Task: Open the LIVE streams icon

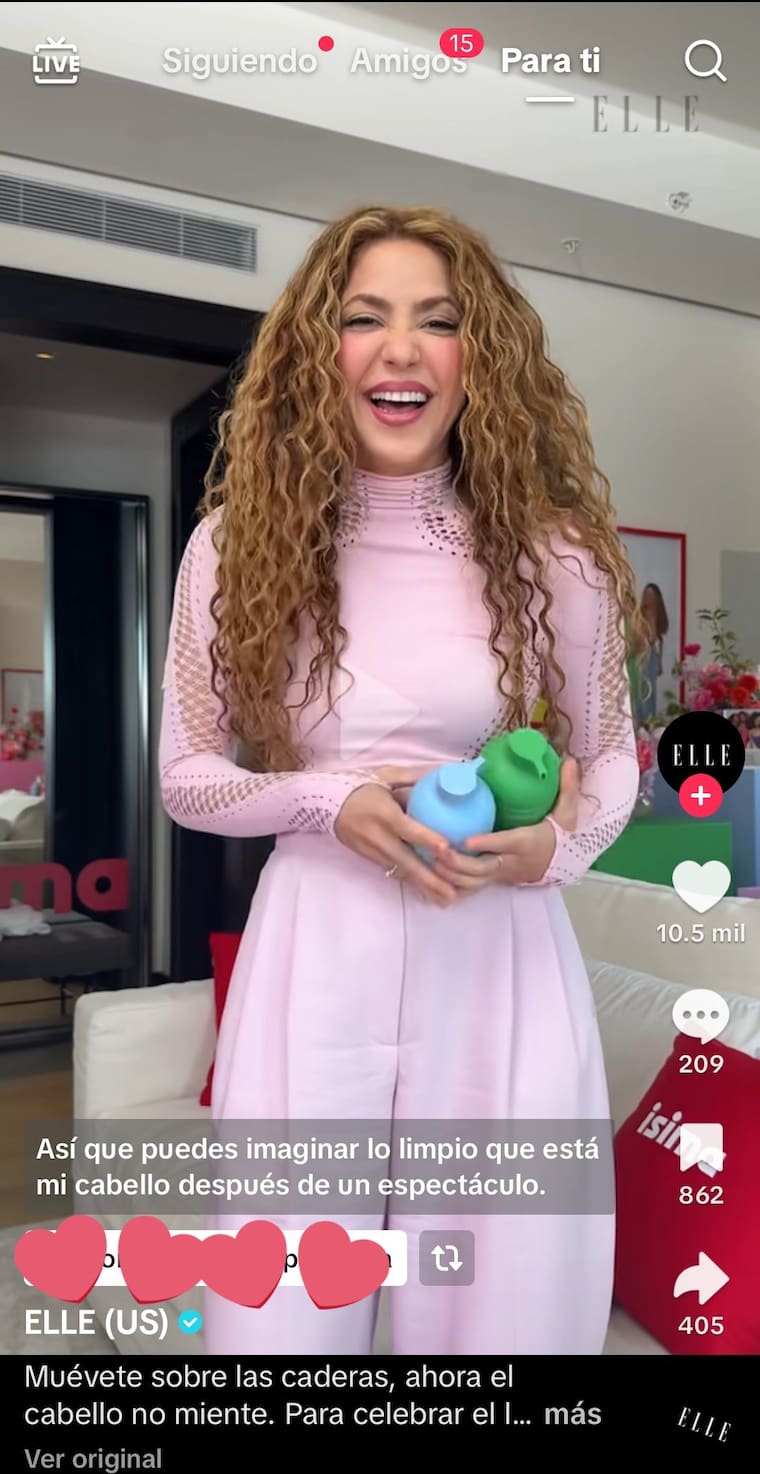Action: 55,62
